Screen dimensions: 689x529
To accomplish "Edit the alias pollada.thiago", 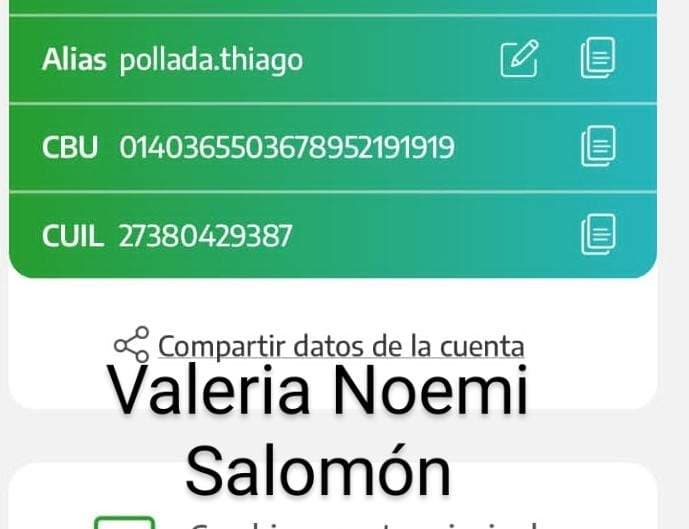I will [x=519, y=59].
